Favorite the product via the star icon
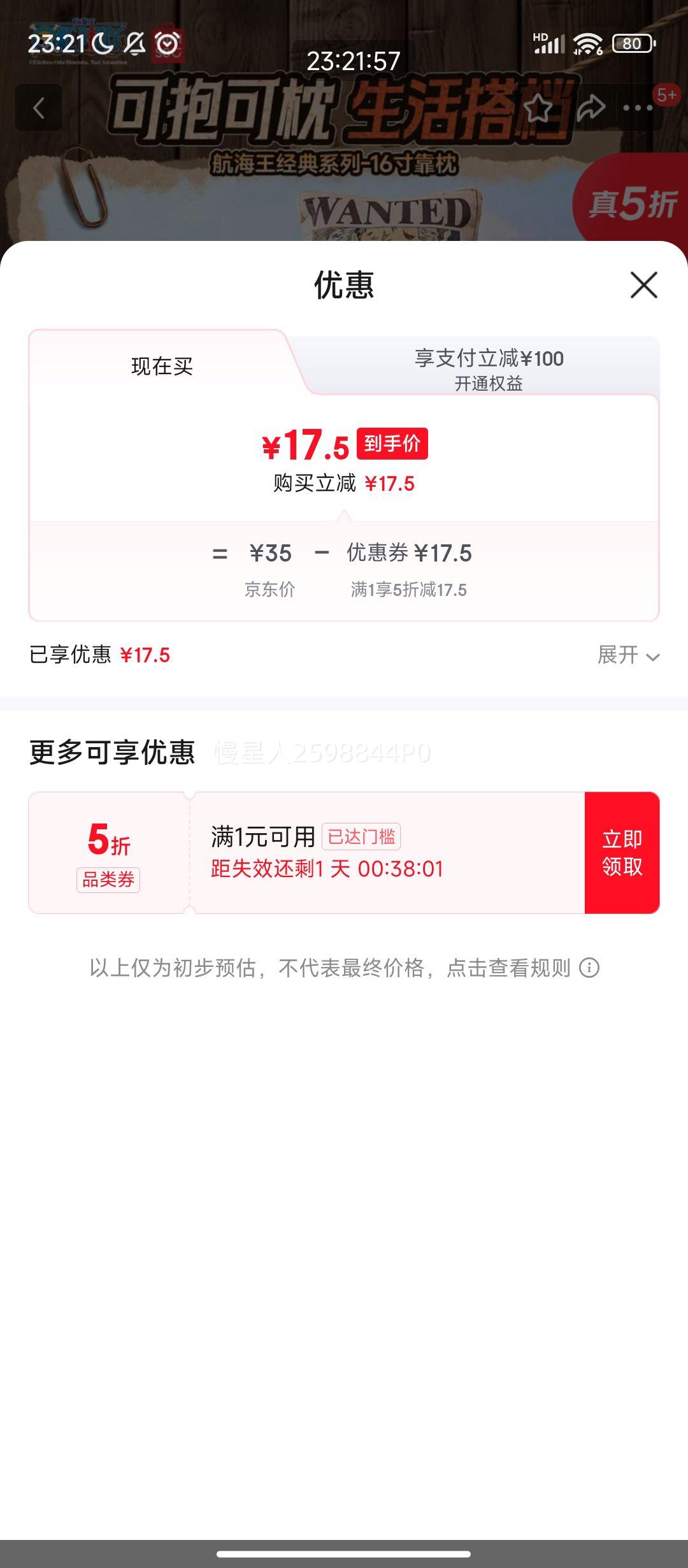688x1568 pixels. (x=539, y=110)
